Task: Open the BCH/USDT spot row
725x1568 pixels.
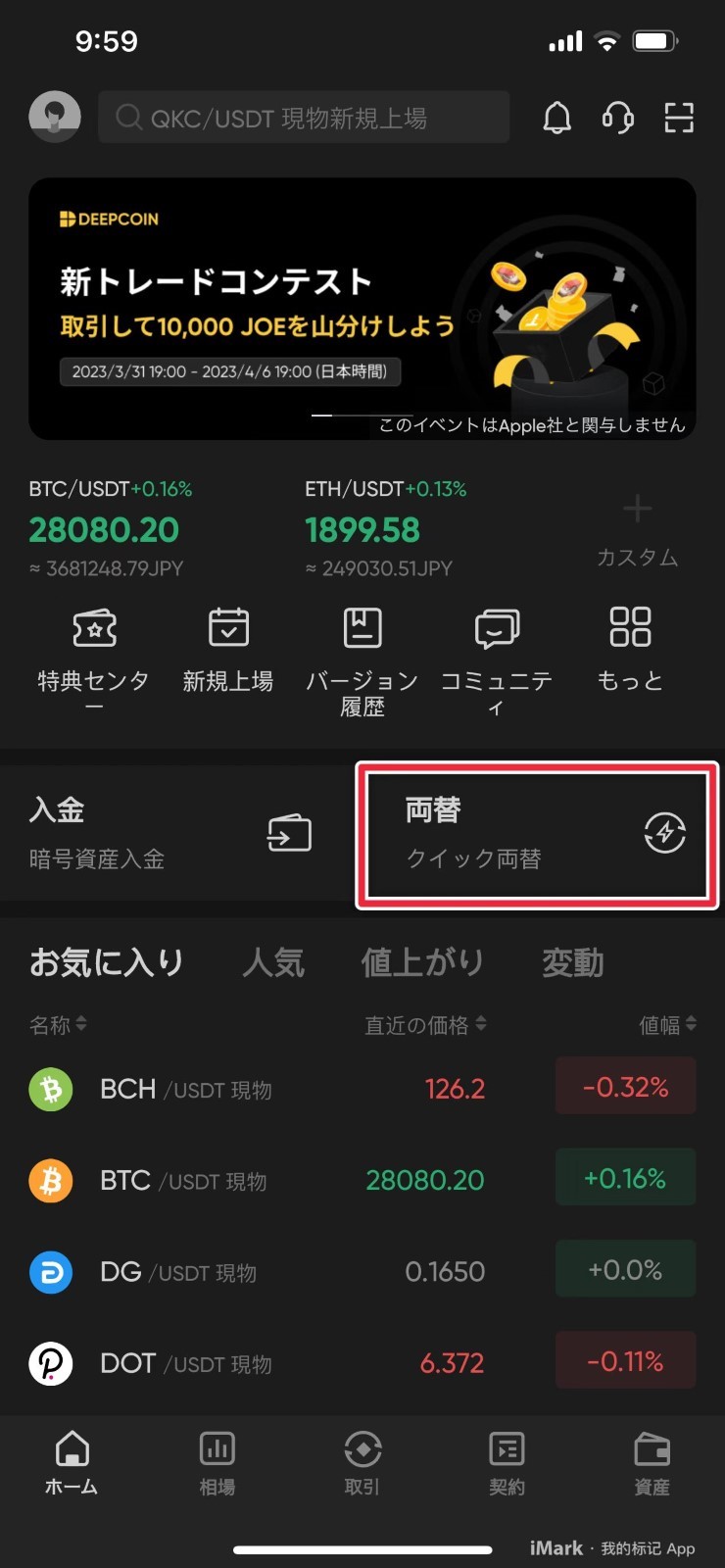Action: point(362,1089)
